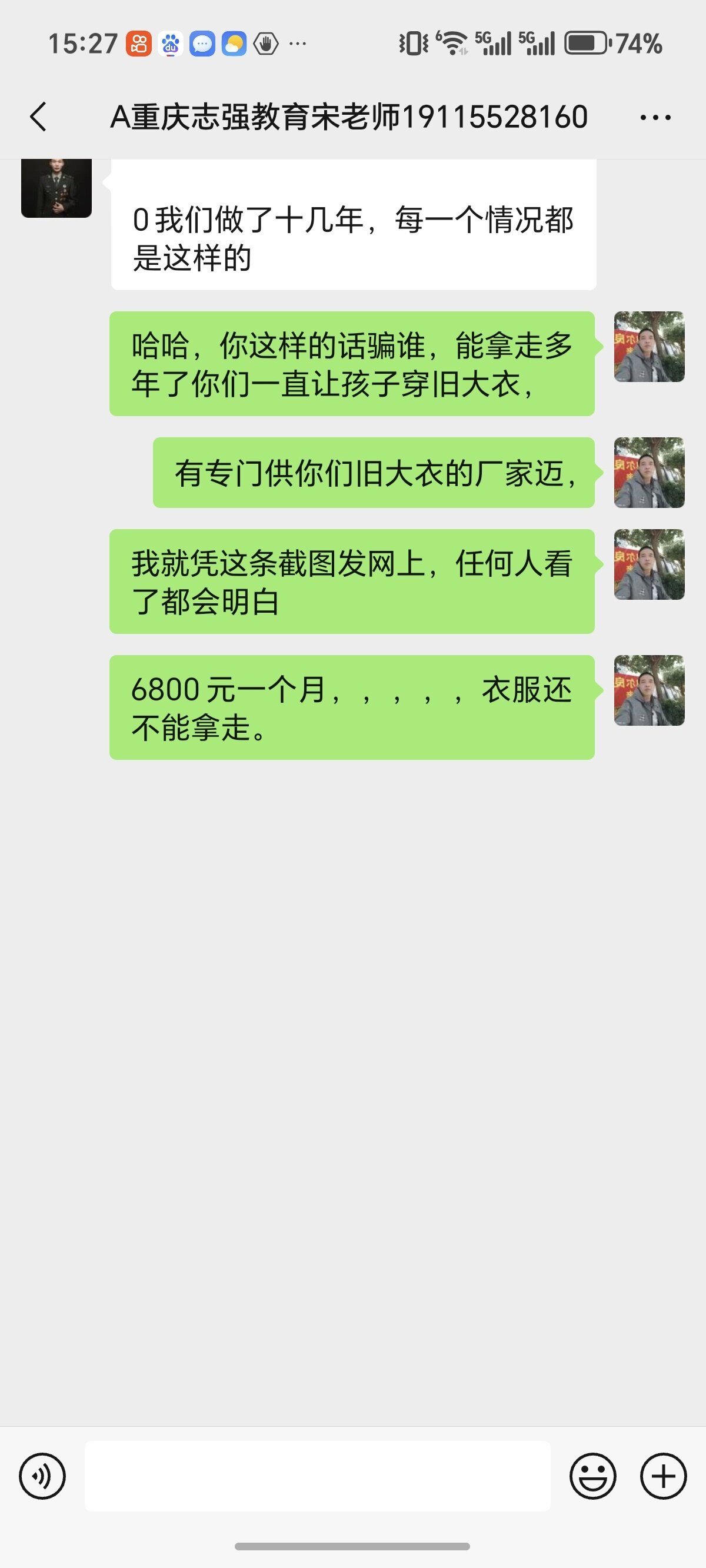The height and width of the screenshot is (1568, 706).
Task: Open the contact's avatar in military uniform
Action: [x=56, y=188]
